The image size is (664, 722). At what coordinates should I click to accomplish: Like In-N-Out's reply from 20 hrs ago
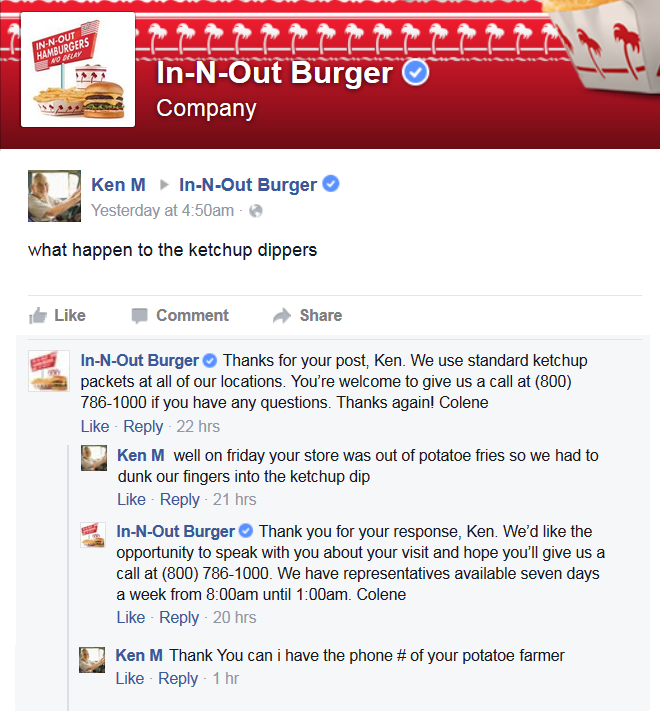[131, 617]
